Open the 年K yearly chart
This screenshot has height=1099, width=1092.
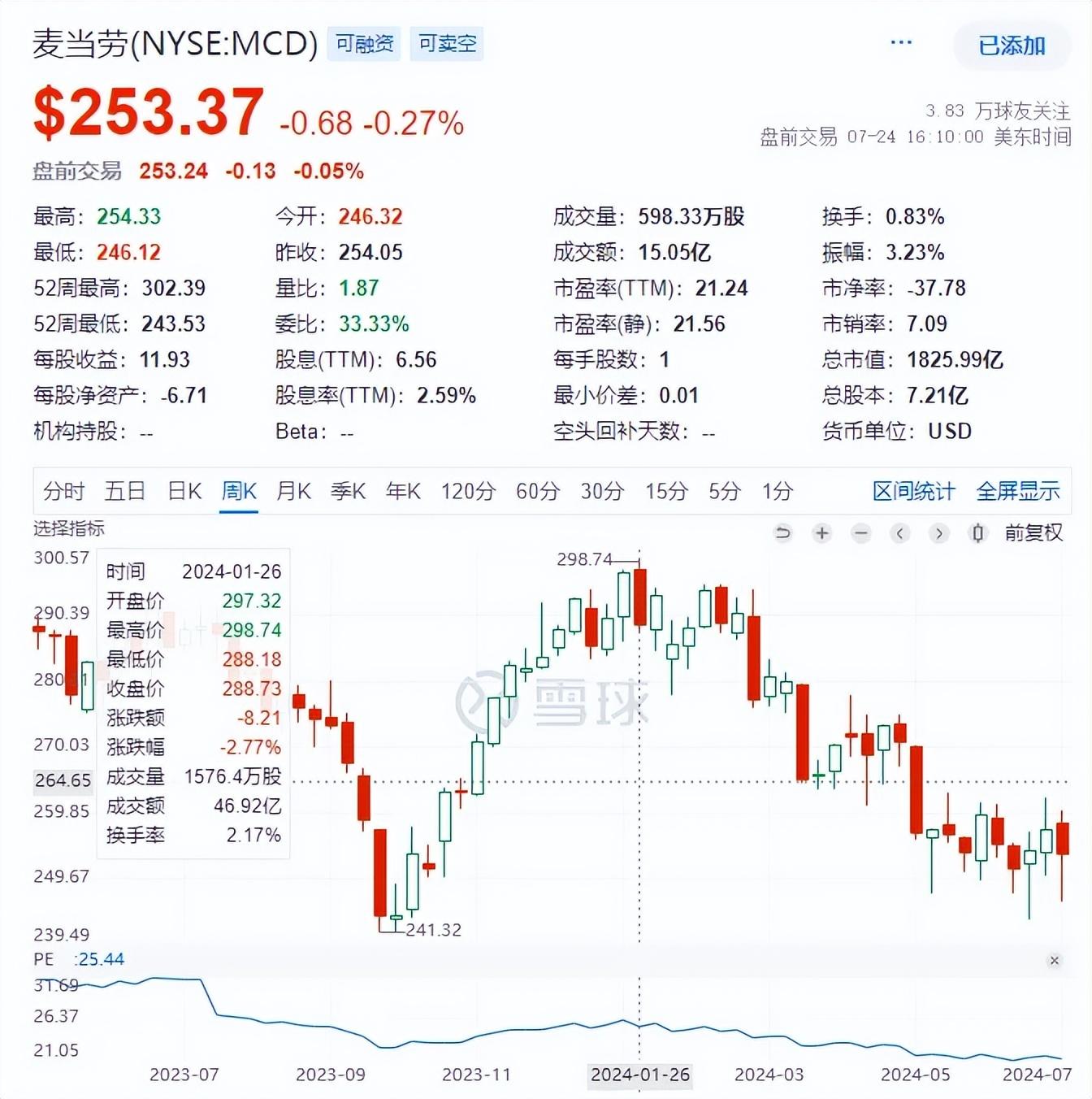click(403, 491)
